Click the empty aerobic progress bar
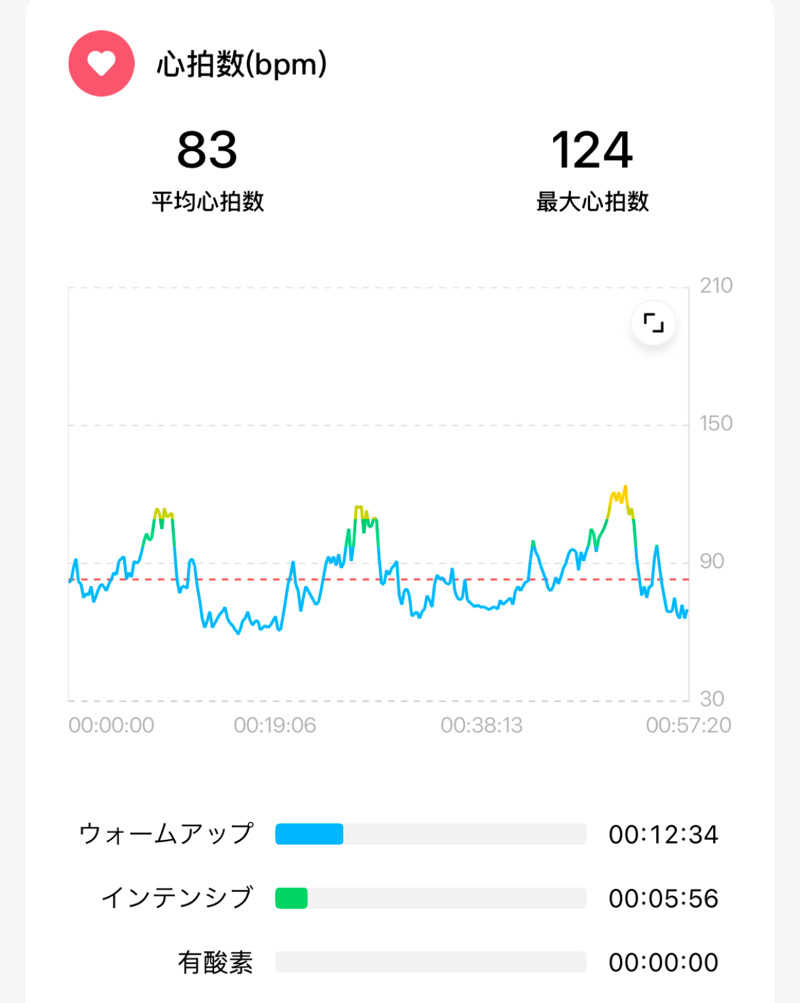This screenshot has height=1003, width=800. pyautogui.click(x=430, y=962)
